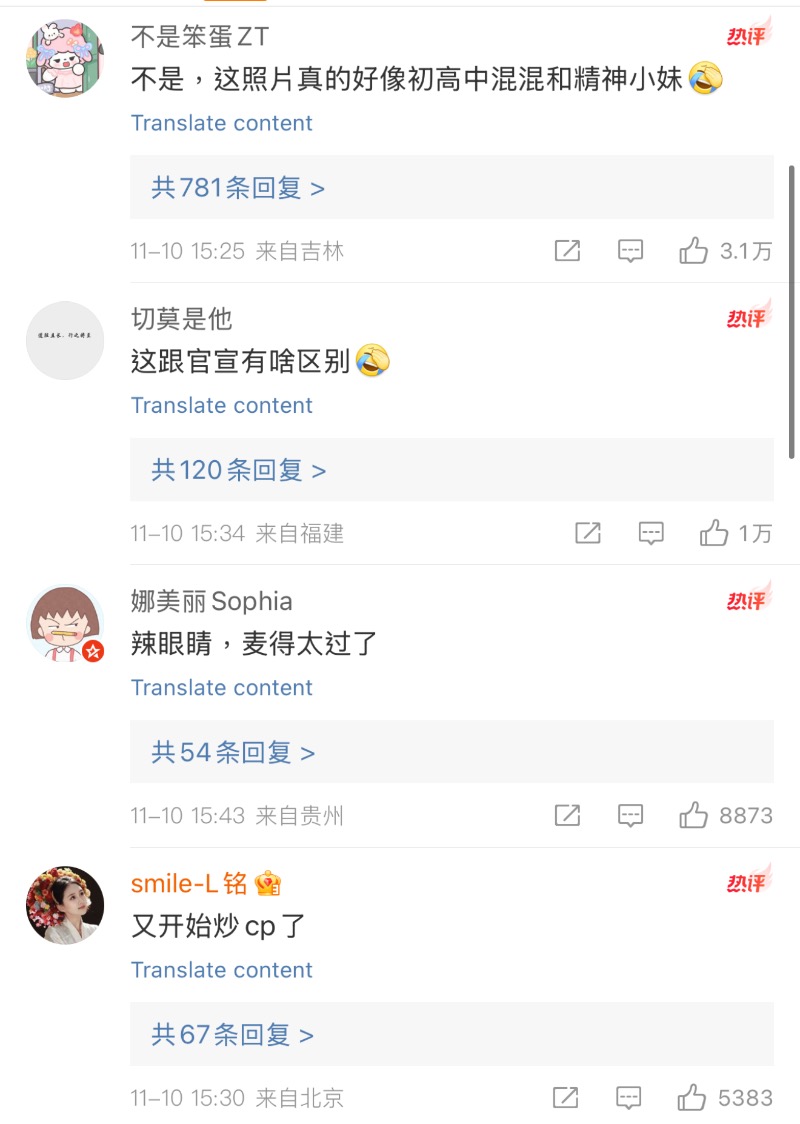Reply to 不是笨蛋ZT's comment
The height and width of the screenshot is (1124, 800).
click(x=630, y=251)
